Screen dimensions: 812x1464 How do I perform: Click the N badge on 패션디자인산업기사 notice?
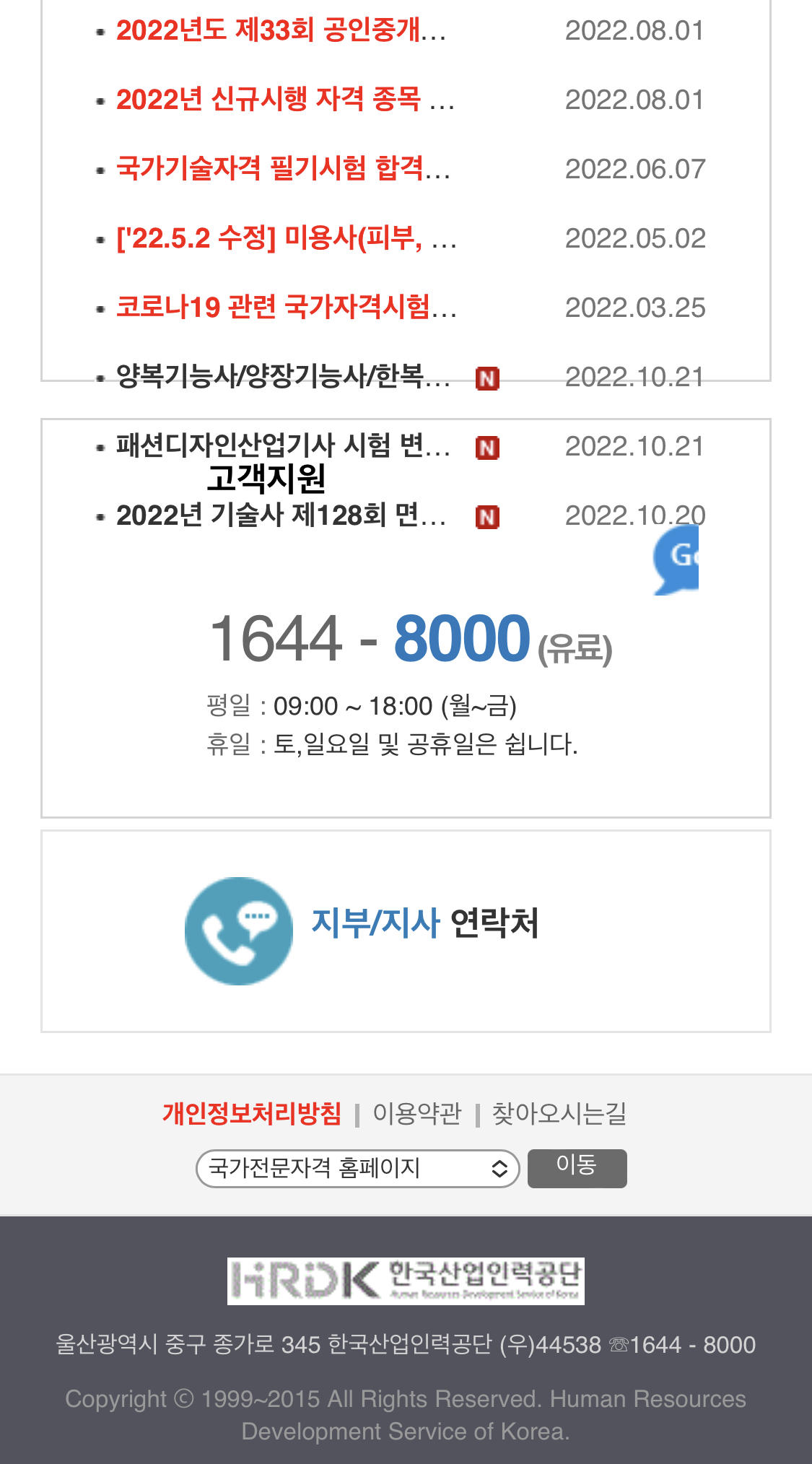click(487, 448)
